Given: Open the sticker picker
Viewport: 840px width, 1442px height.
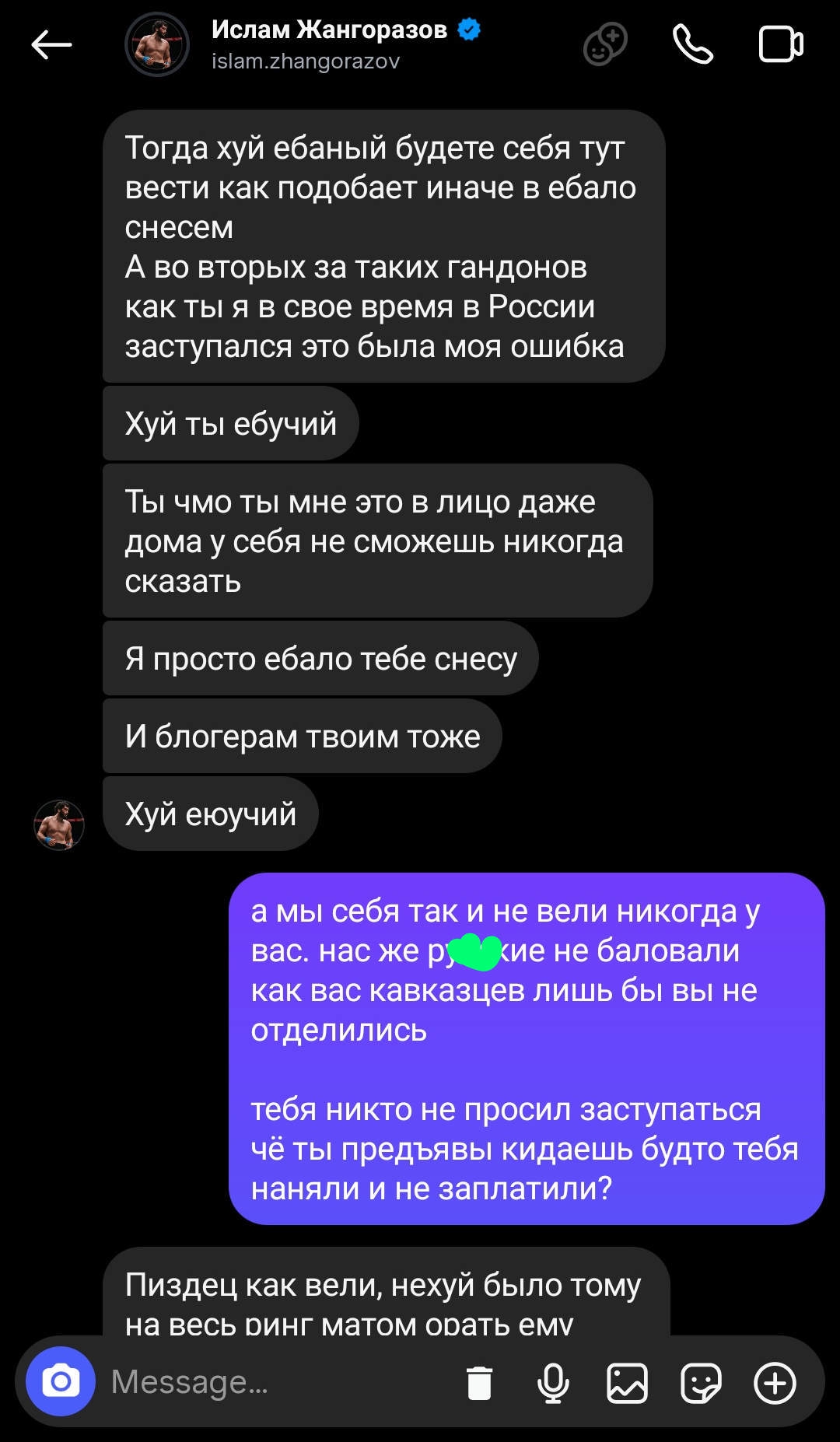Looking at the screenshot, I should click(x=701, y=1383).
